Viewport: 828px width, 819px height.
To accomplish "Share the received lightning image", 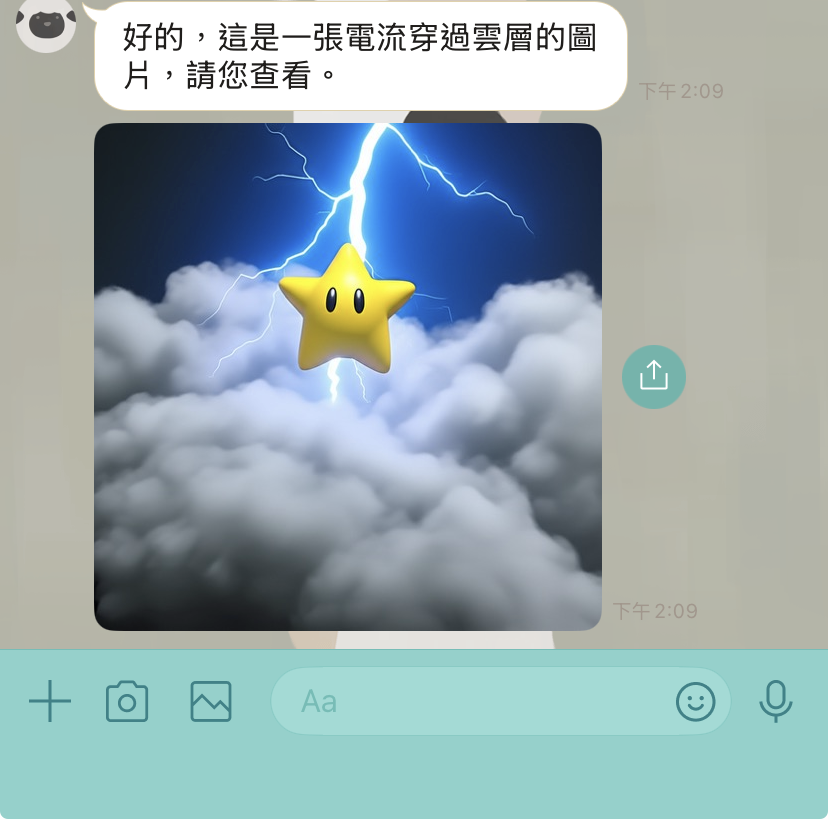I will tap(653, 376).
